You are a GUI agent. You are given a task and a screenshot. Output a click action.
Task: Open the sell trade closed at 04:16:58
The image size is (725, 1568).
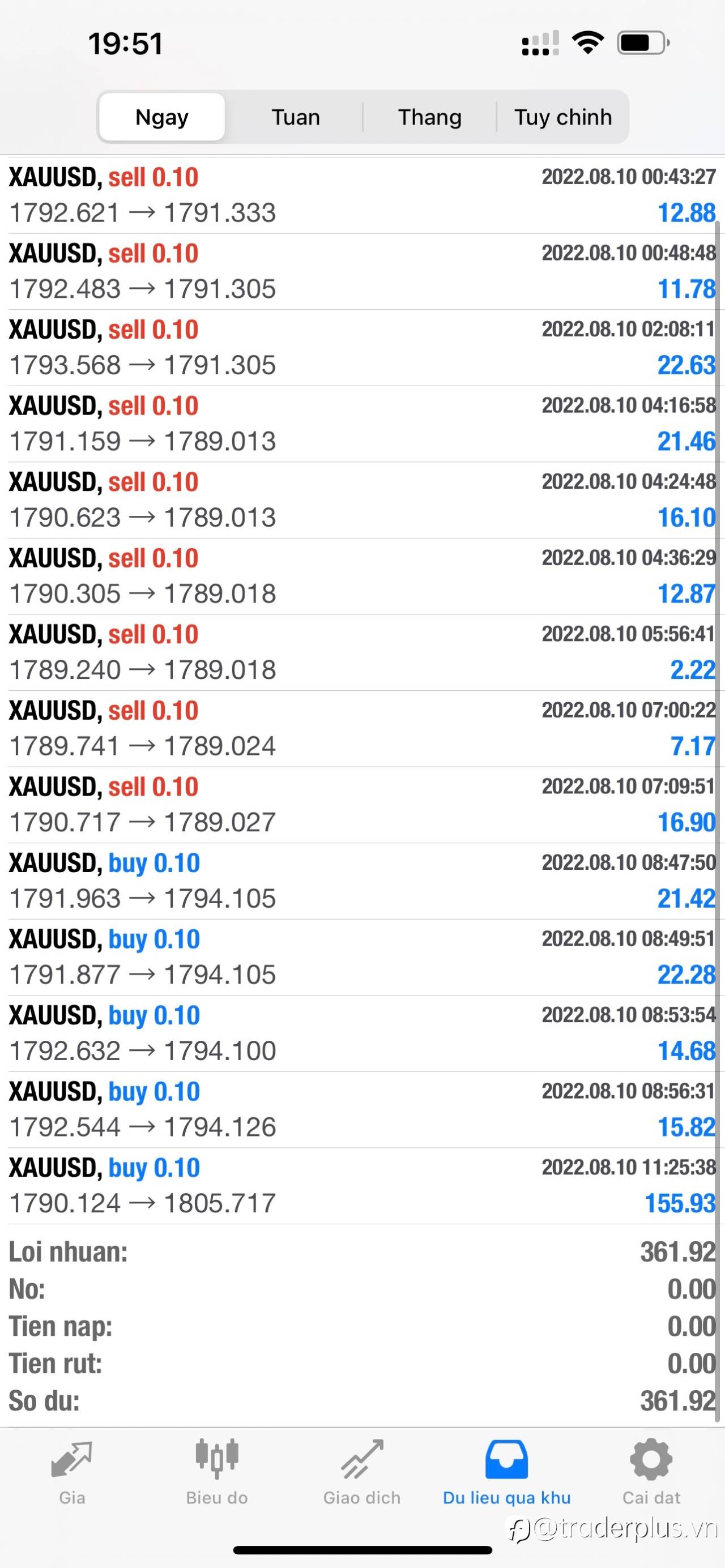[x=362, y=424]
